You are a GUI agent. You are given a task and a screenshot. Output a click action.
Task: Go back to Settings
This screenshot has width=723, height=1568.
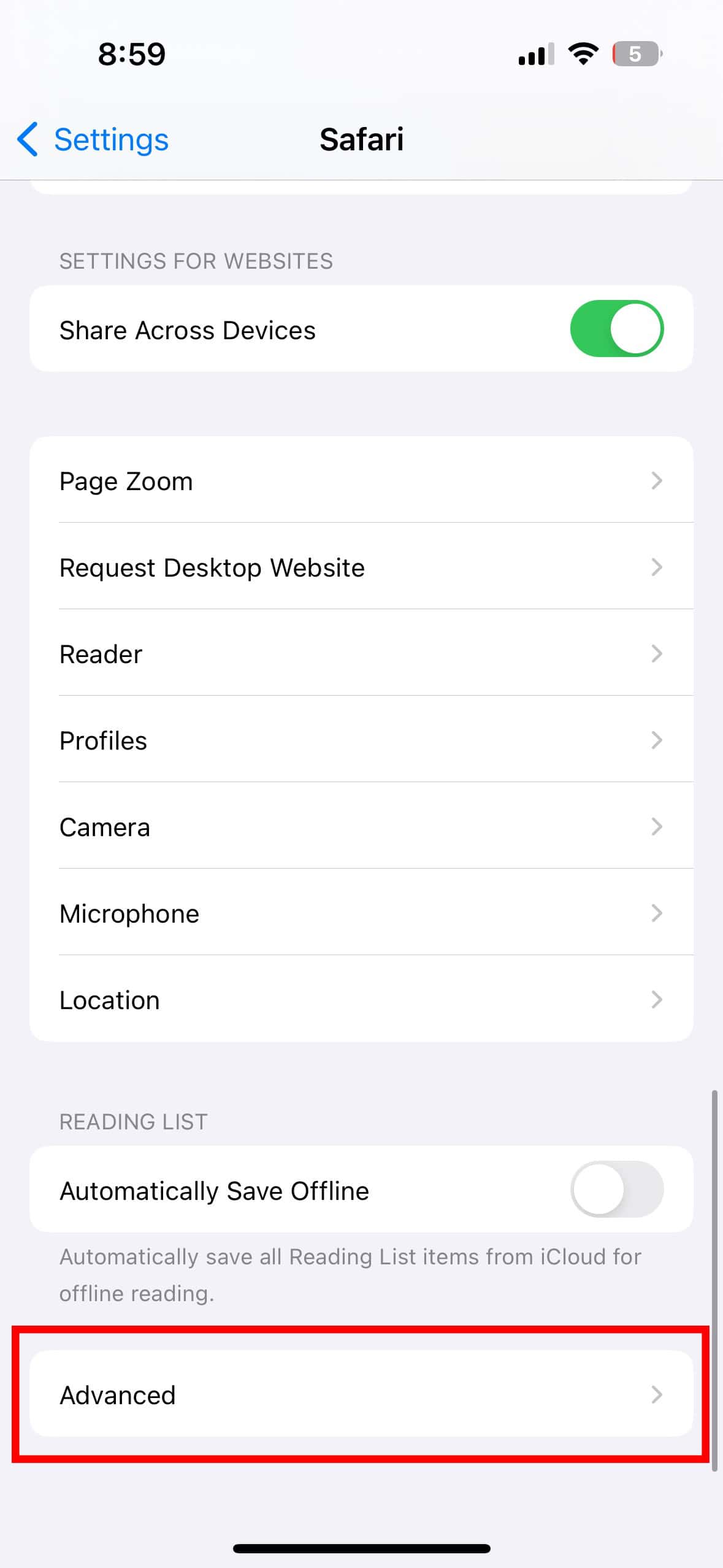pyautogui.click(x=93, y=139)
